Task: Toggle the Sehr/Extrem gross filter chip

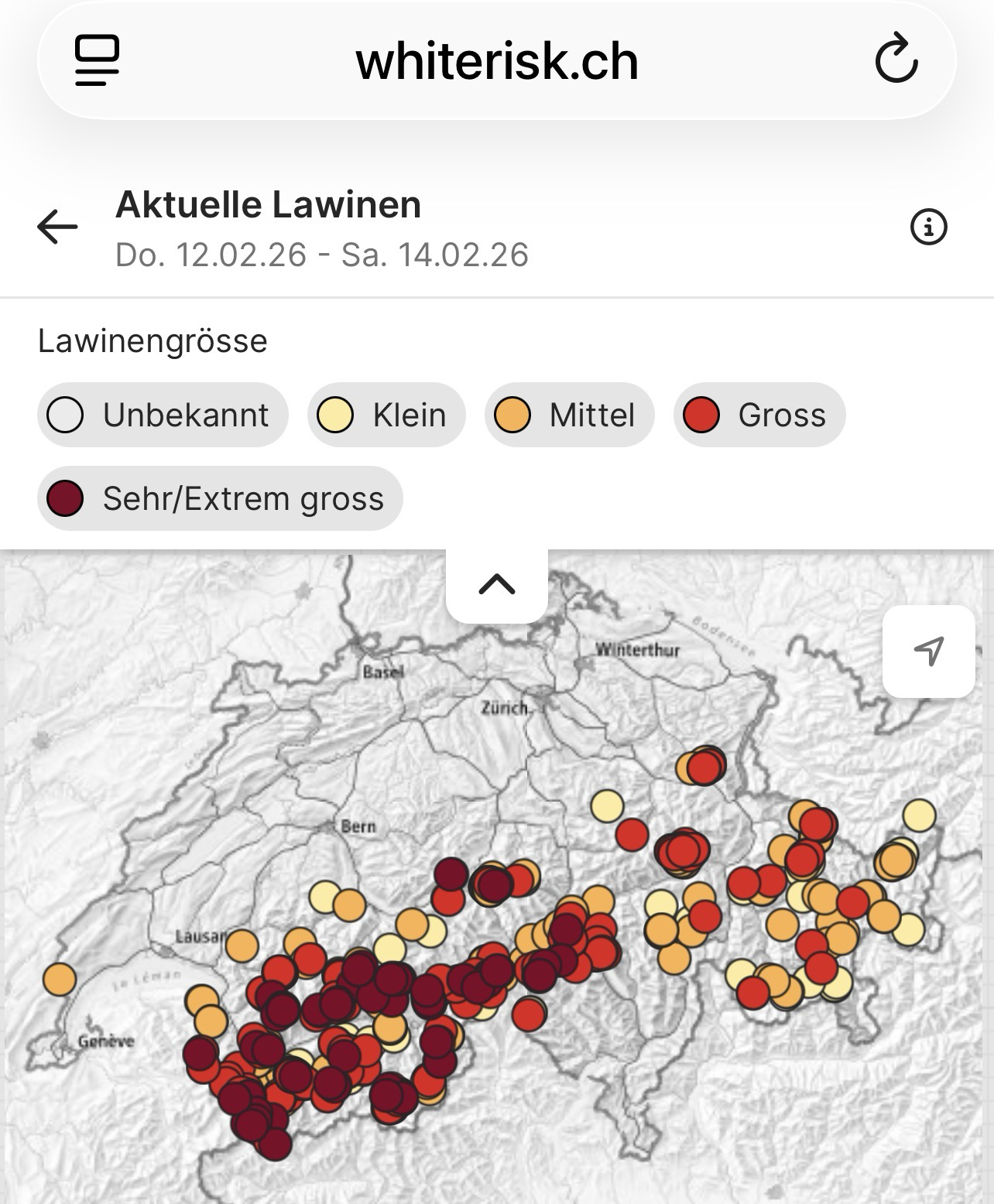Action: tap(220, 499)
